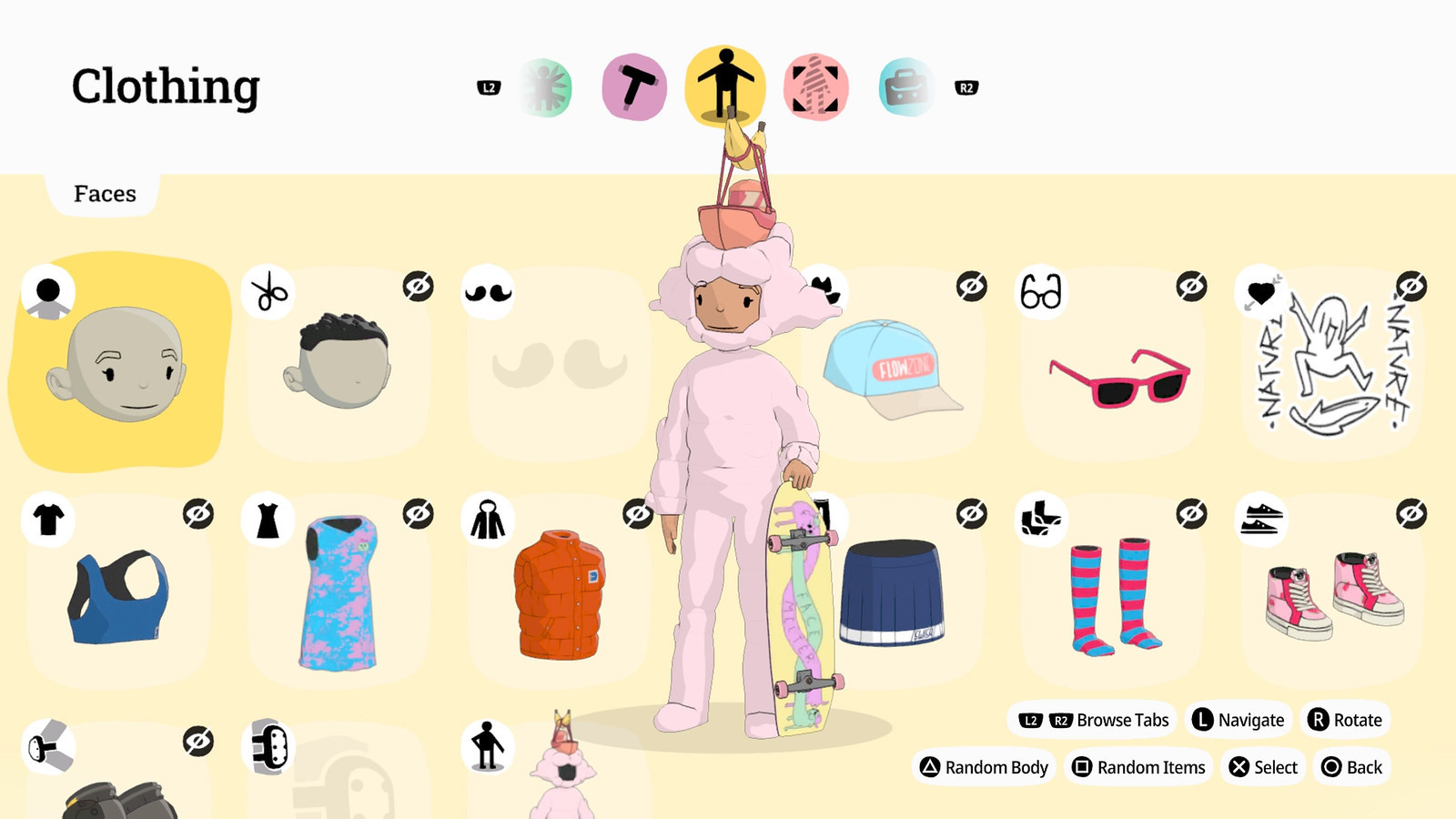
Task: Hide the hair slot with eye icon
Action: [418, 287]
